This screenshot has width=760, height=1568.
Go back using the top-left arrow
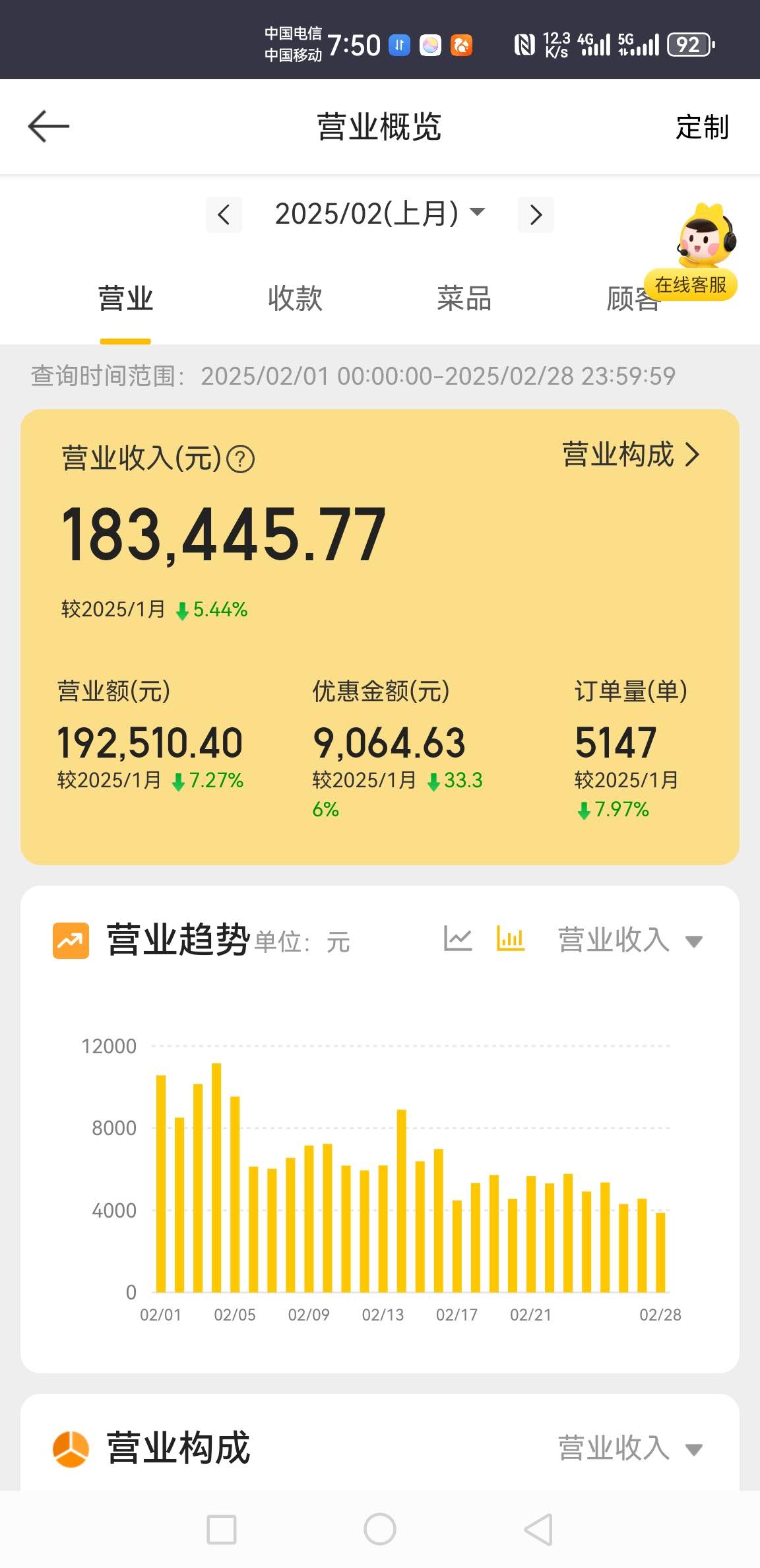coord(49,126)
